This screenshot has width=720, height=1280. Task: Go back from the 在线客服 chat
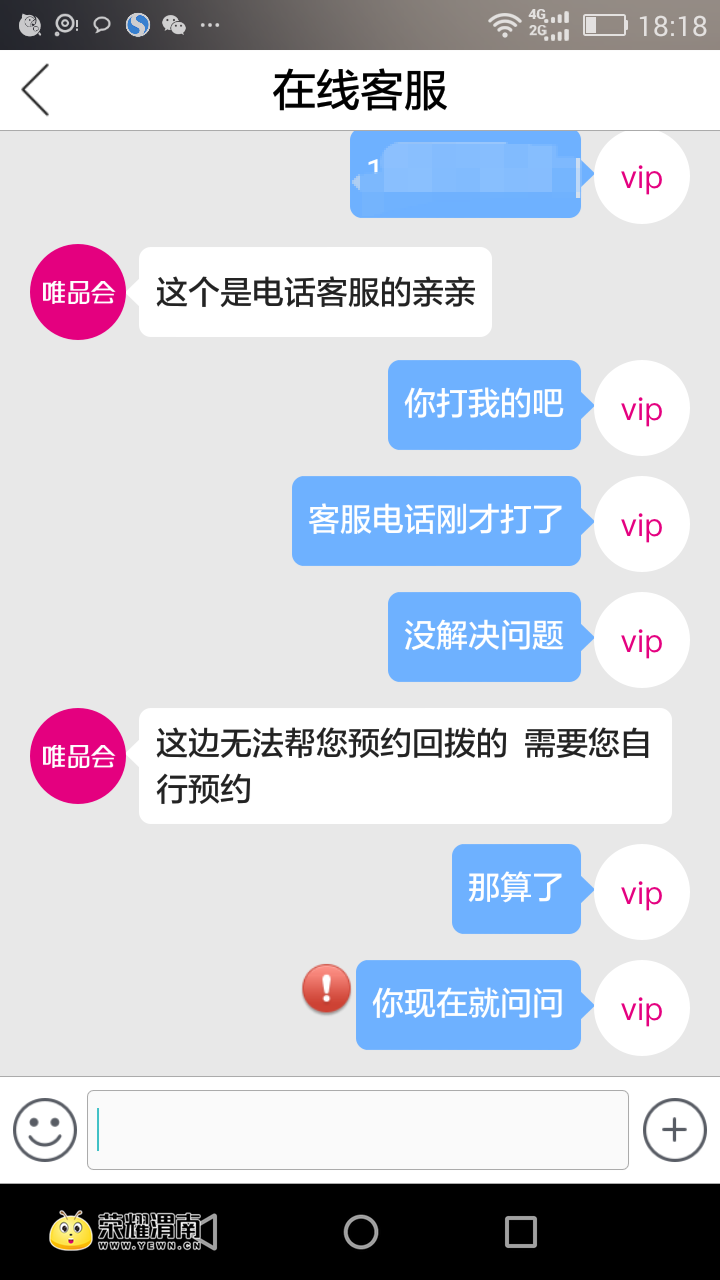(x=36, y=90)
